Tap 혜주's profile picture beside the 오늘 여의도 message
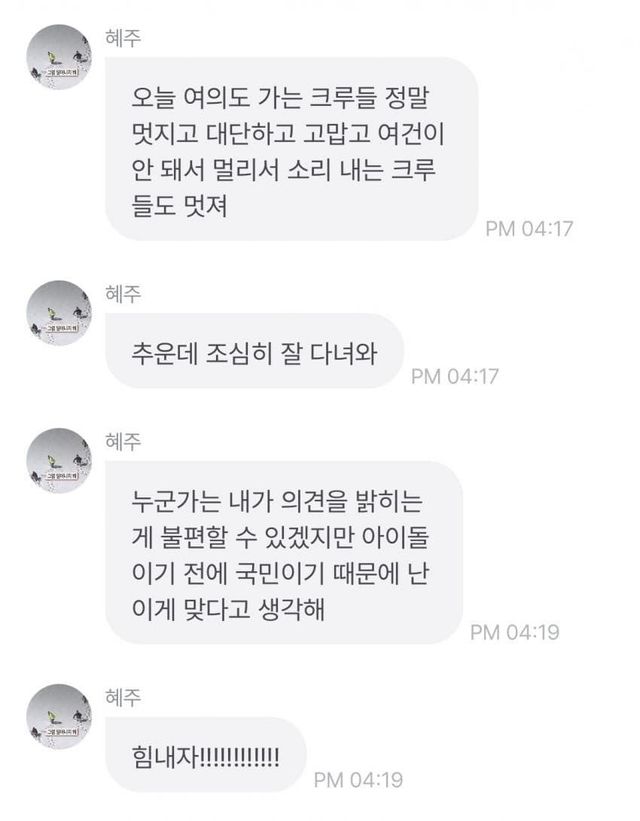This screenshot has width=640, height=821. 58,57
